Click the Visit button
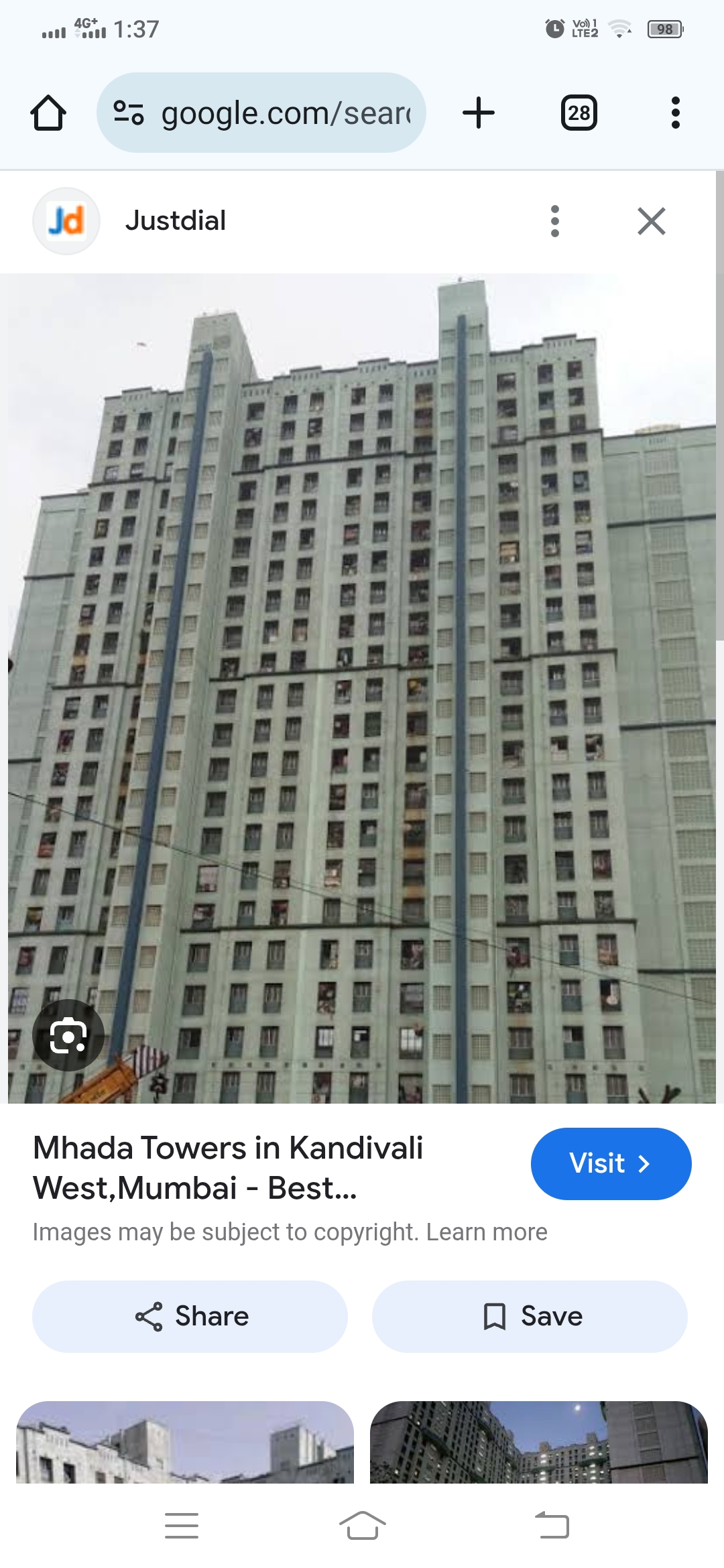The height and width of the screenshot is (1568, 724). coord(611,1164)
